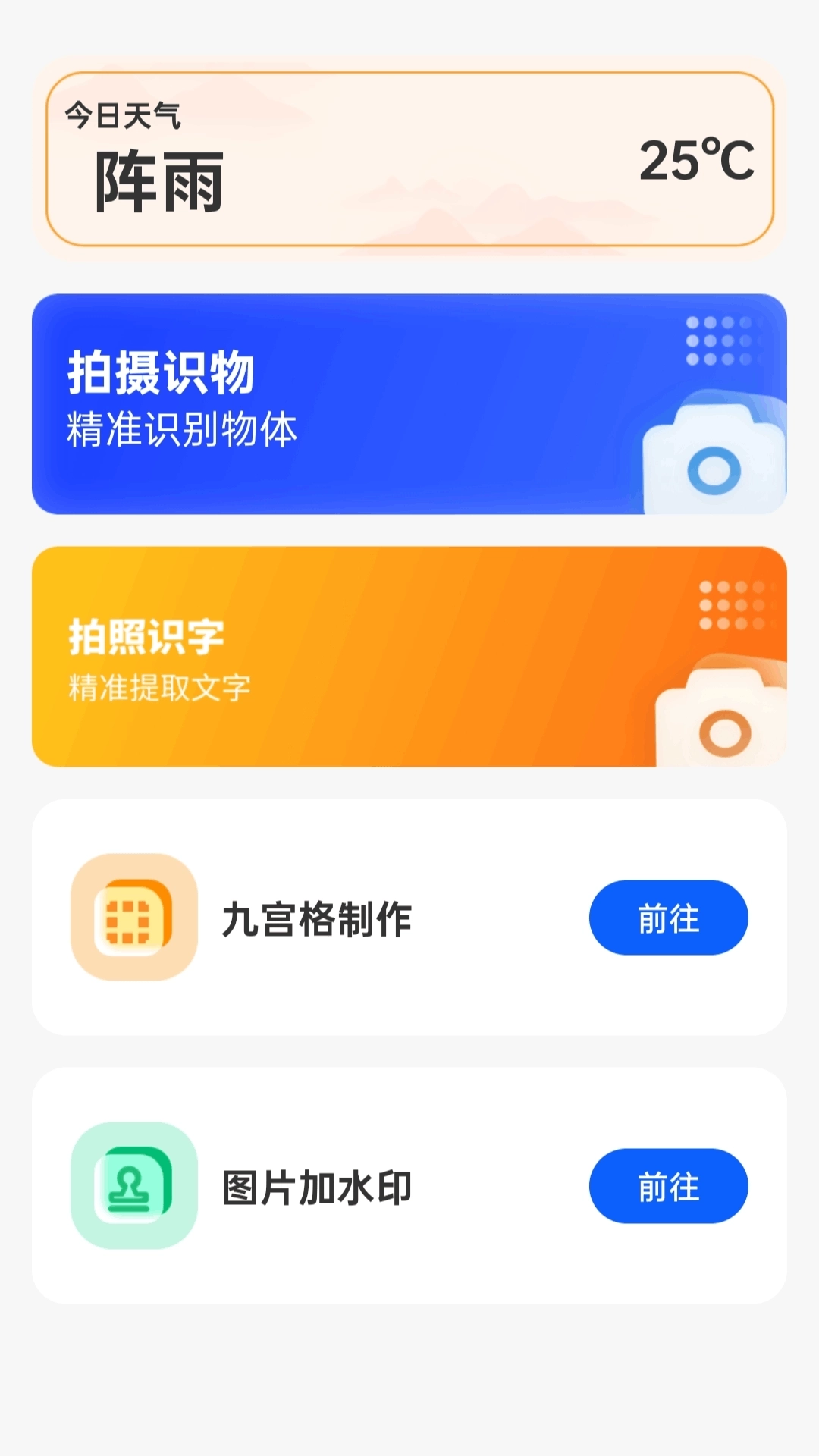This screenshot has width=819, height=1456.
Task: Tap the 25℃ temperature reading
Action: [x=696, y=159]
